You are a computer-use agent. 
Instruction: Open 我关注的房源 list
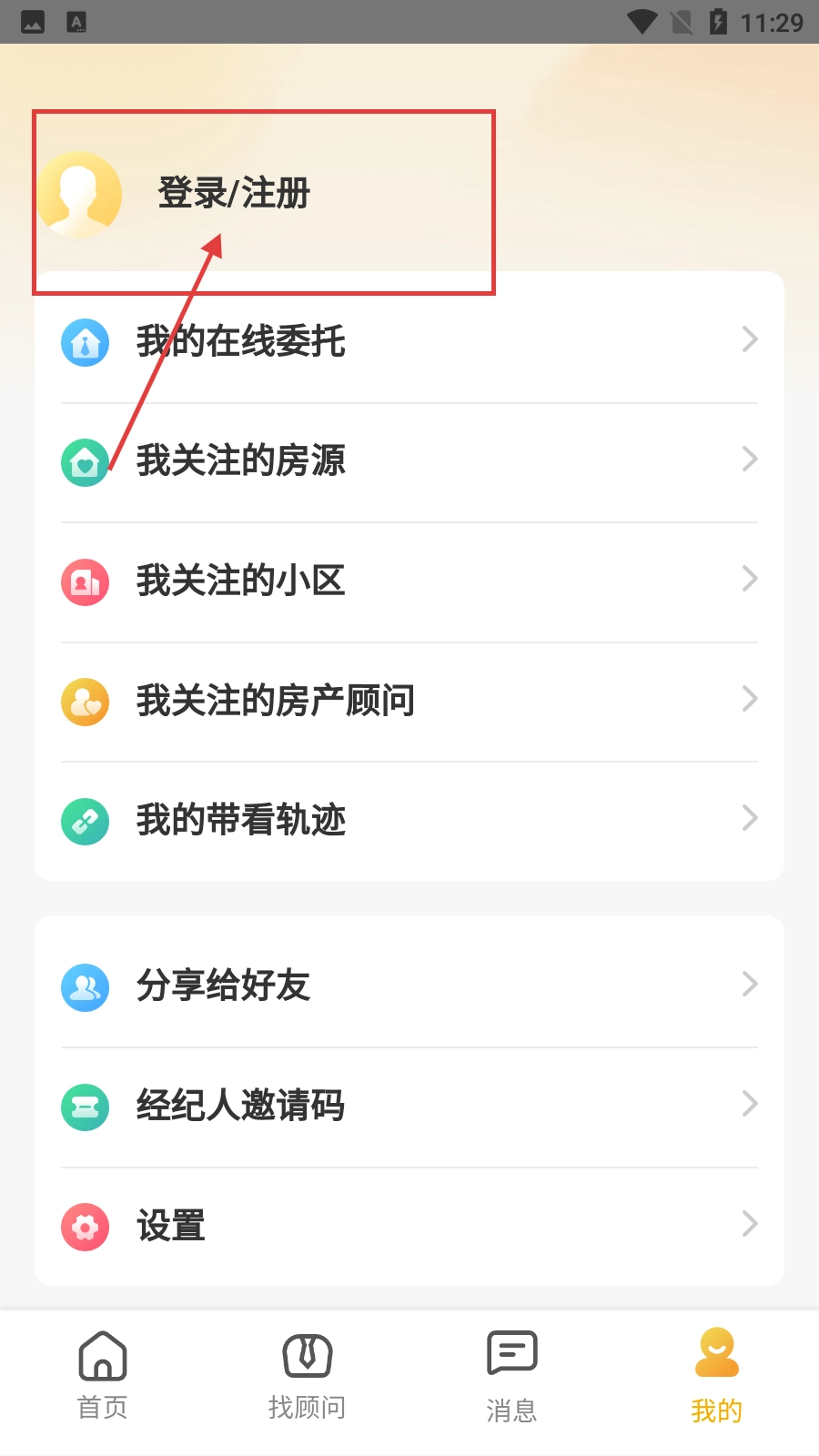(x=409, y=460)
